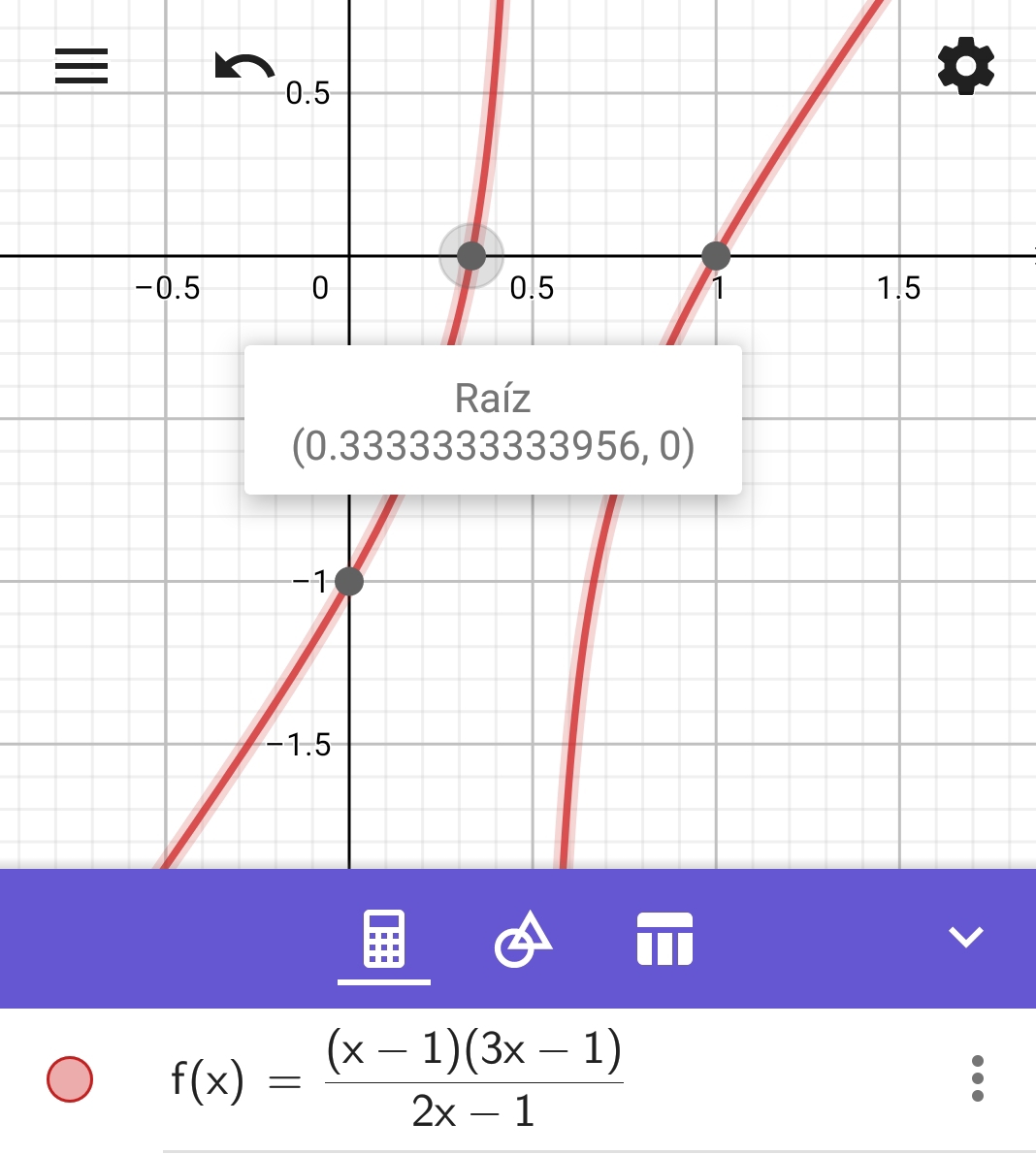Viewport: 1036px width, 1155px height.
Task: Switch to the Algebra calculator tab
Action: click(x=384, y=939)
